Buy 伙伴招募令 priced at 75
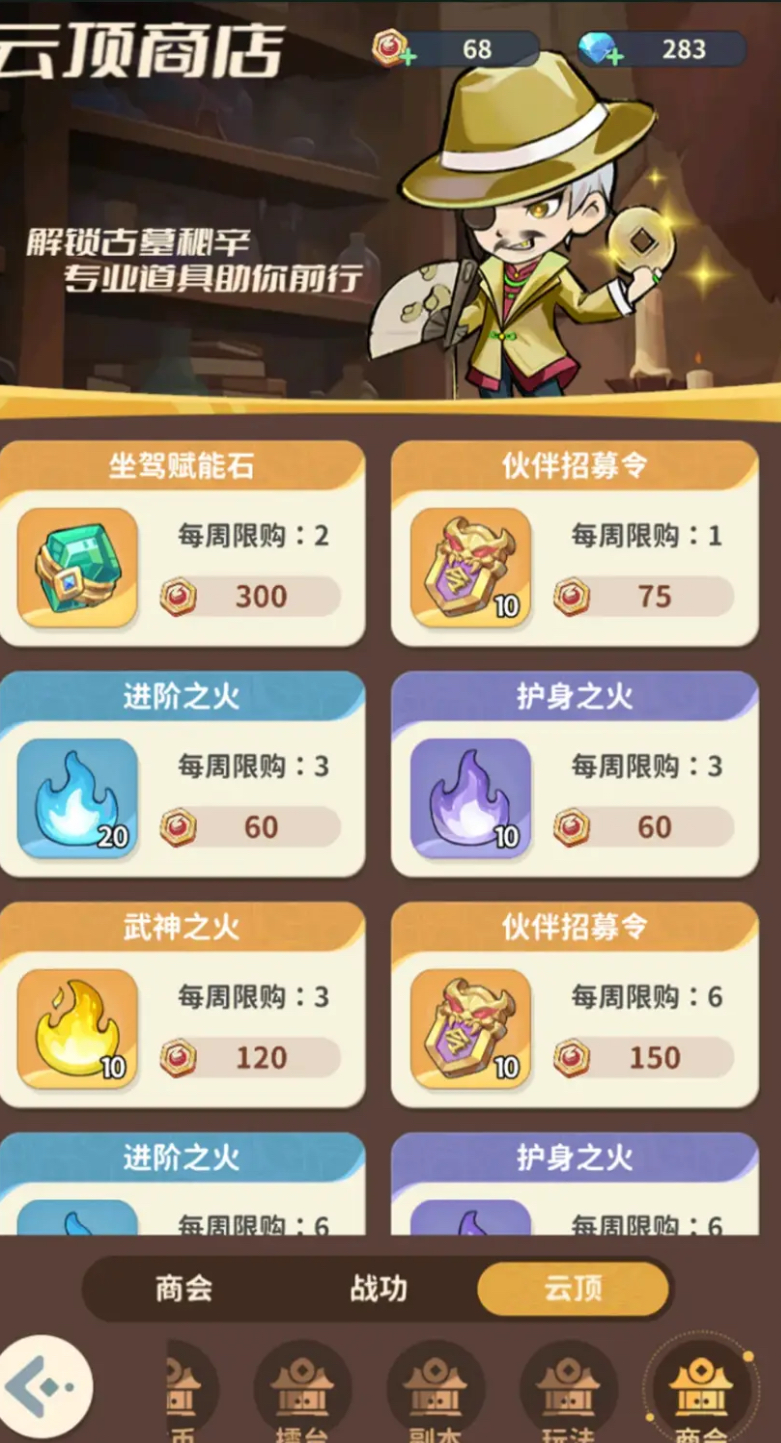The image size is (781, 1443). [x=643, y=597]
